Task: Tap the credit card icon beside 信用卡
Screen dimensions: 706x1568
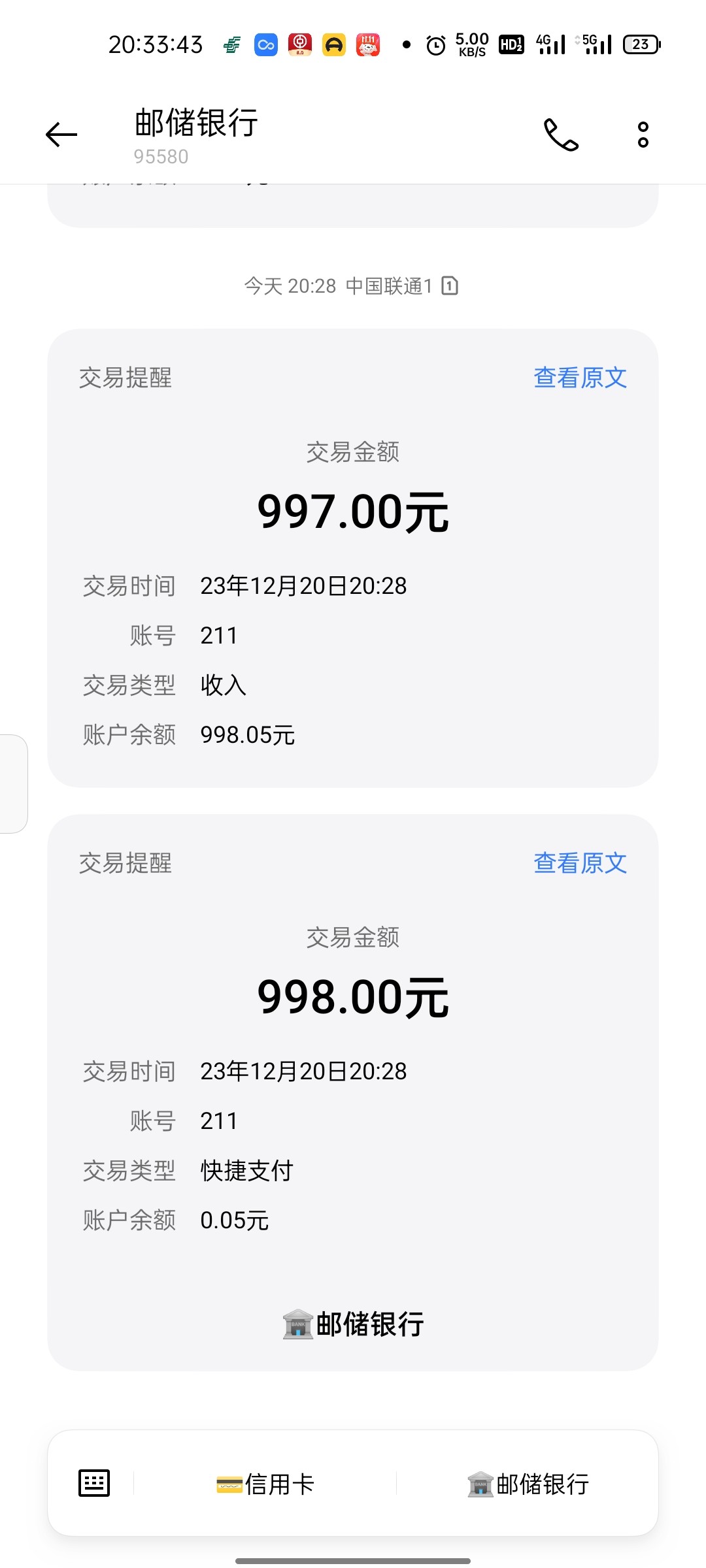Action: pyautogui.click(x=230, y=1482)
